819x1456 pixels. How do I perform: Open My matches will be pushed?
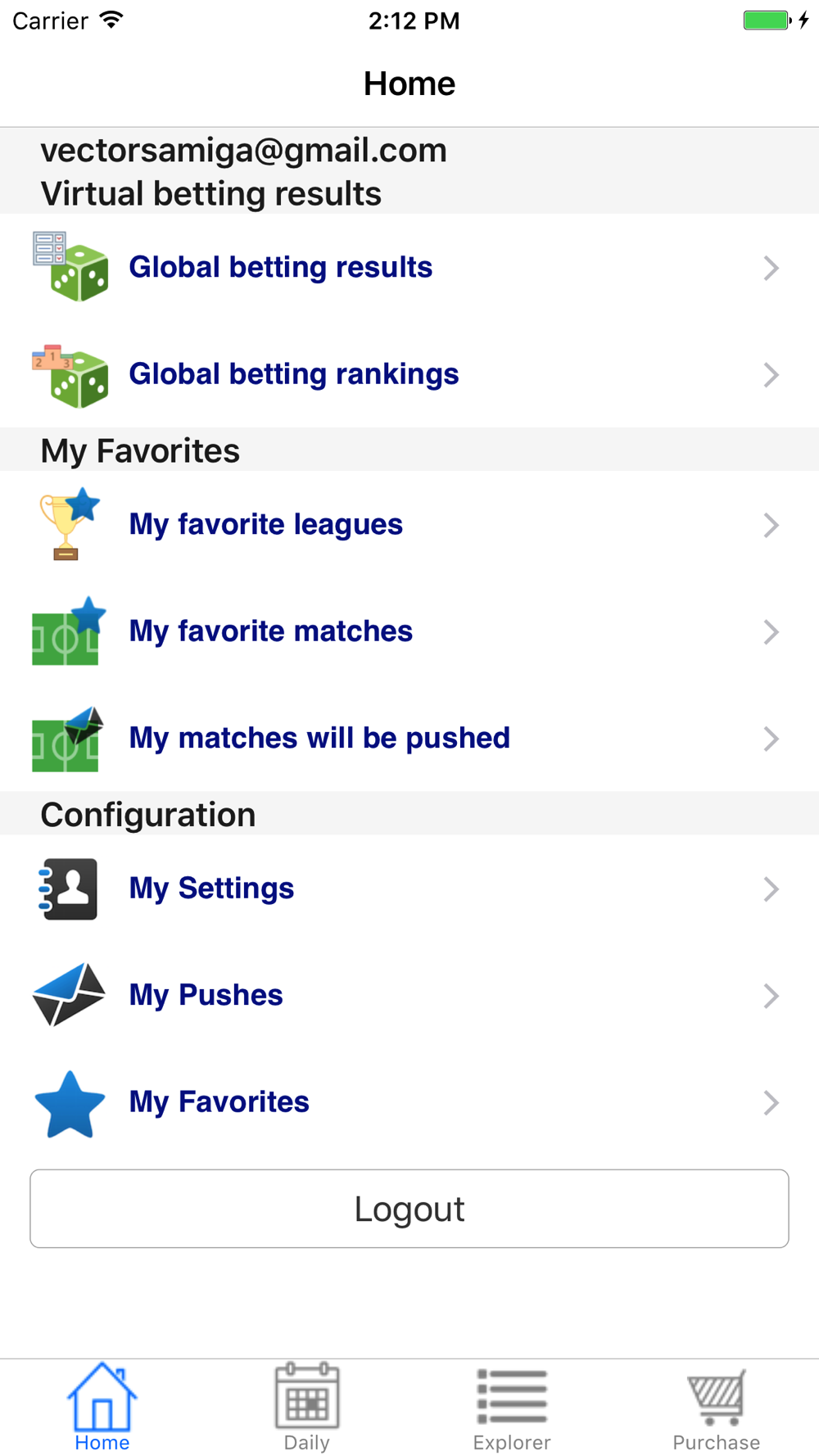click(409, 738)
